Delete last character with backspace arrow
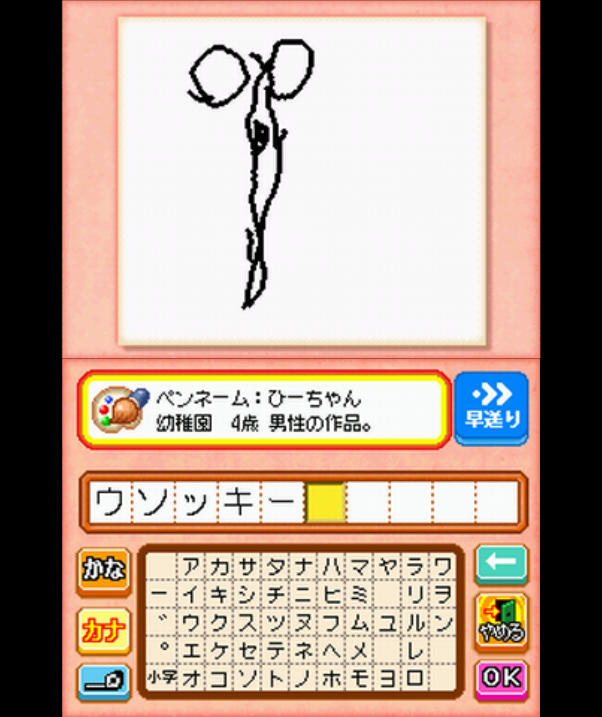Screen dimensions: 602x717 pos(501,565)
